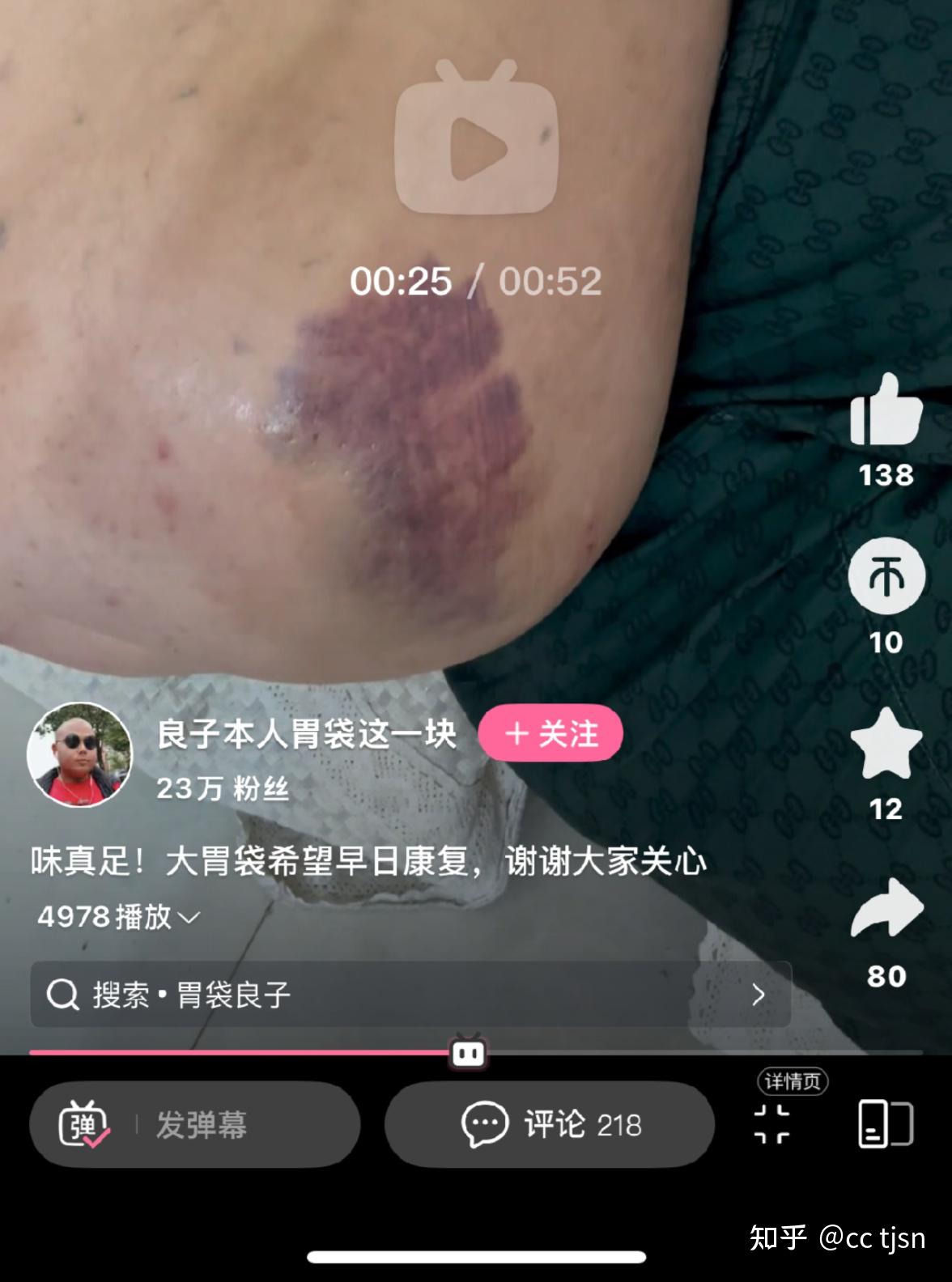
Task: Tap the video progress bar handle
Action: [468, 1052]
